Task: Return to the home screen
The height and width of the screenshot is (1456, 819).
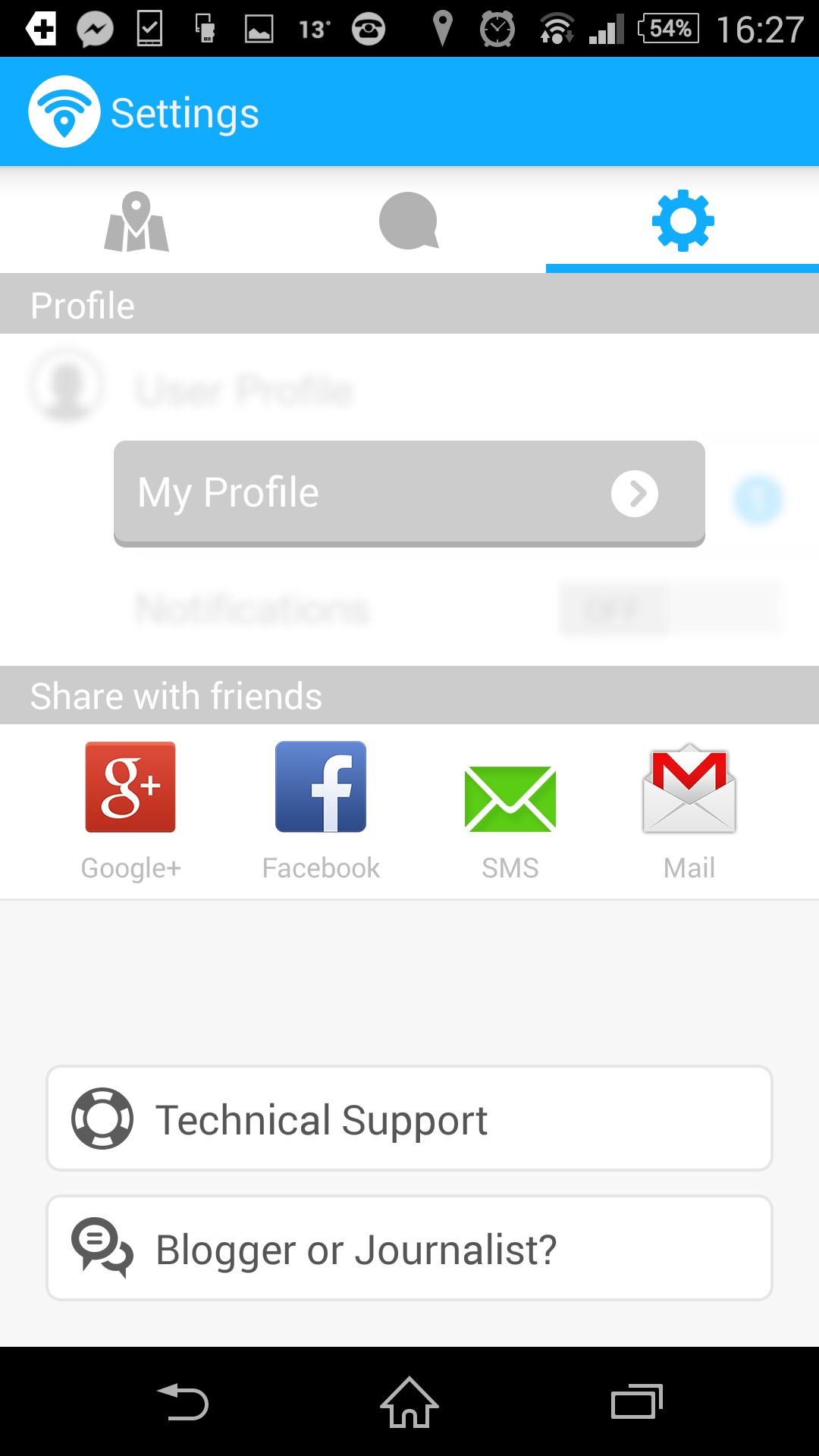Action: click(x=409, y=1401)
